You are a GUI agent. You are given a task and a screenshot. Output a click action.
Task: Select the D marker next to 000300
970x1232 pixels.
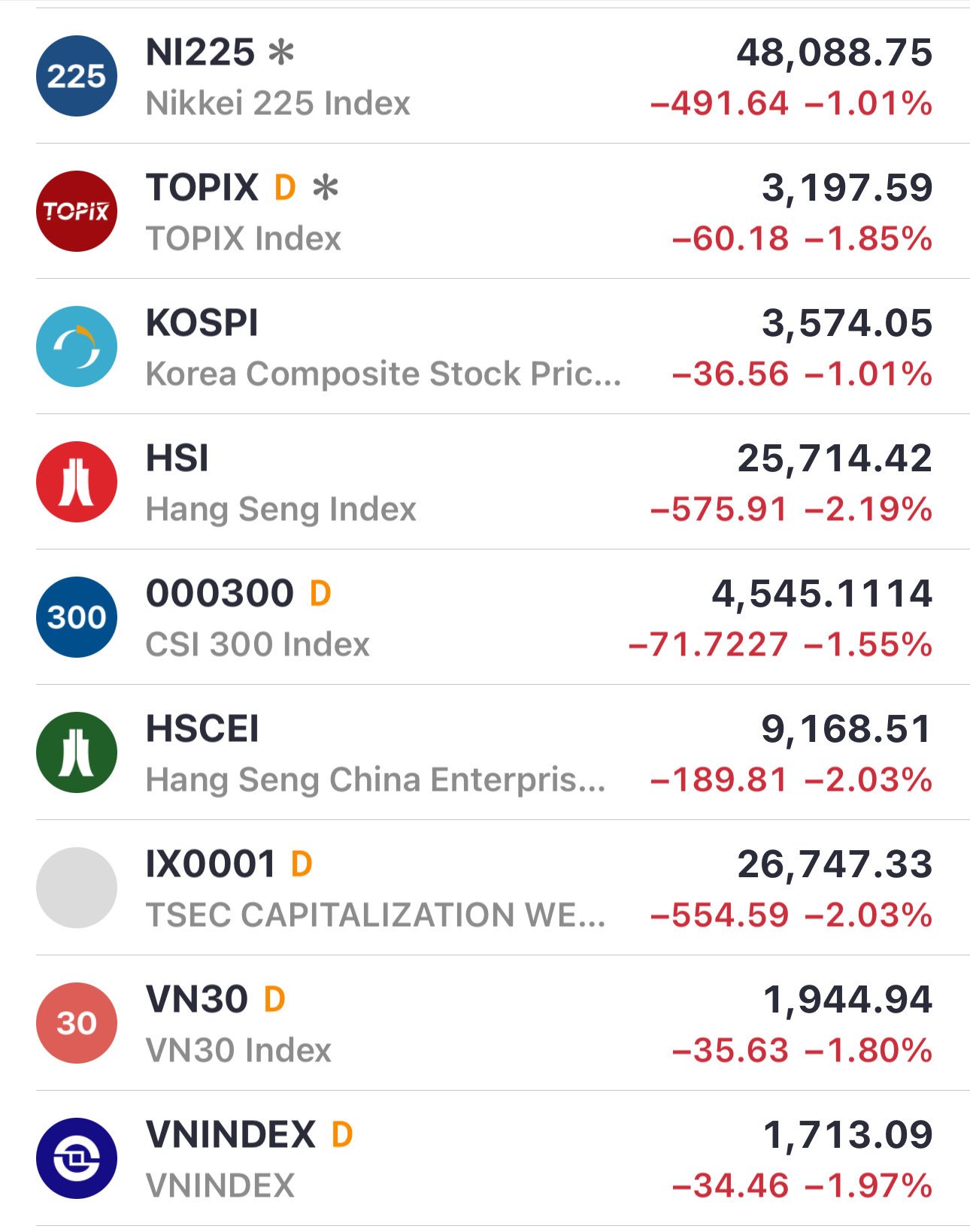point(320,594)
